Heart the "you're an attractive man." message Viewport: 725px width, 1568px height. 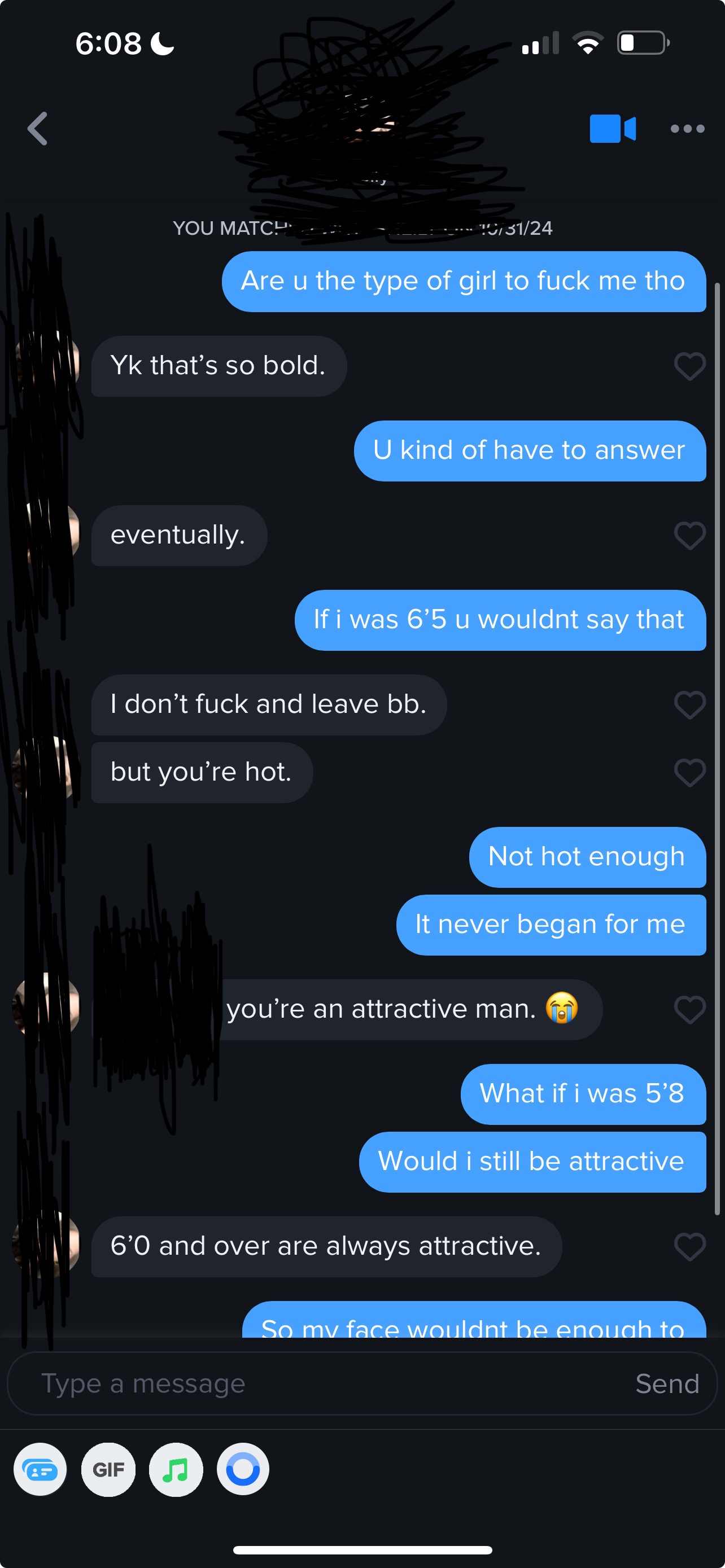click(x=689, y=1010)
